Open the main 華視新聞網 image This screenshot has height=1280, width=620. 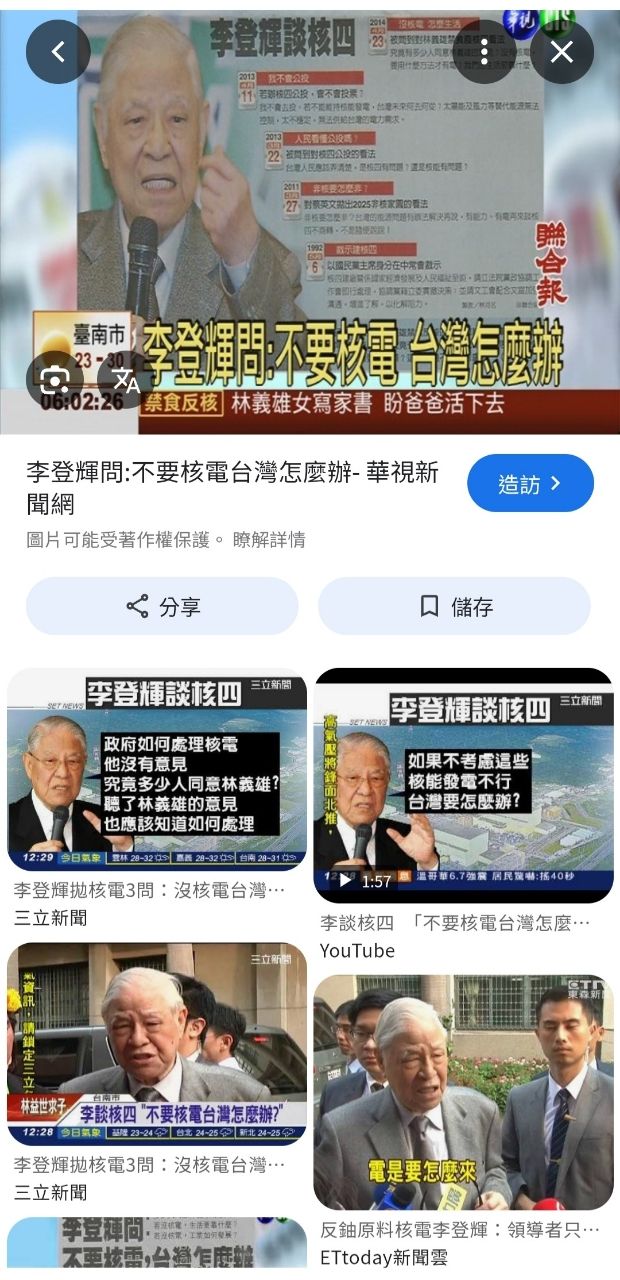pos(310,220)
